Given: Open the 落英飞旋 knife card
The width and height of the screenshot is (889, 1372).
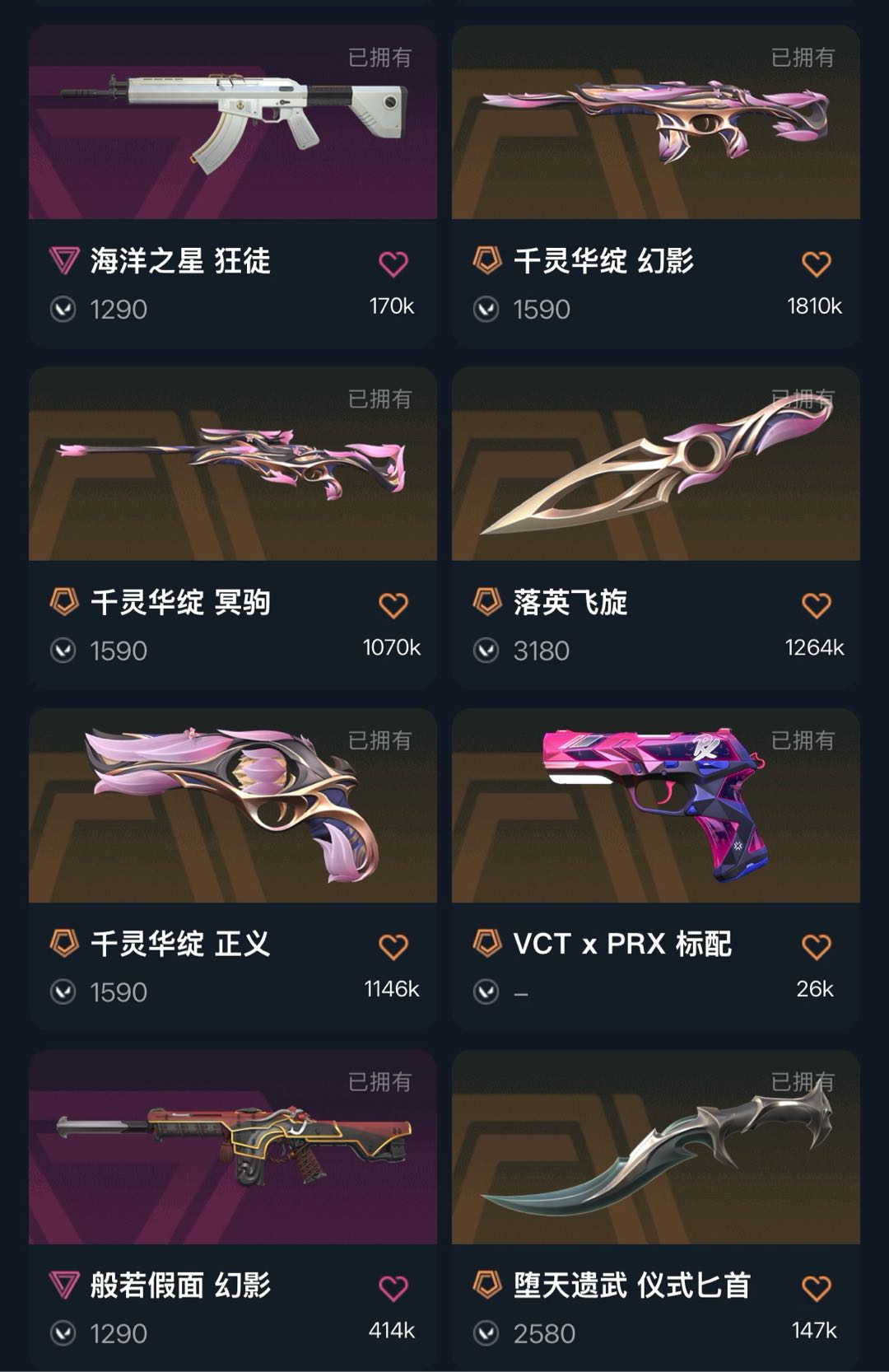Looking at the screenshot, I should click(656, 527).
